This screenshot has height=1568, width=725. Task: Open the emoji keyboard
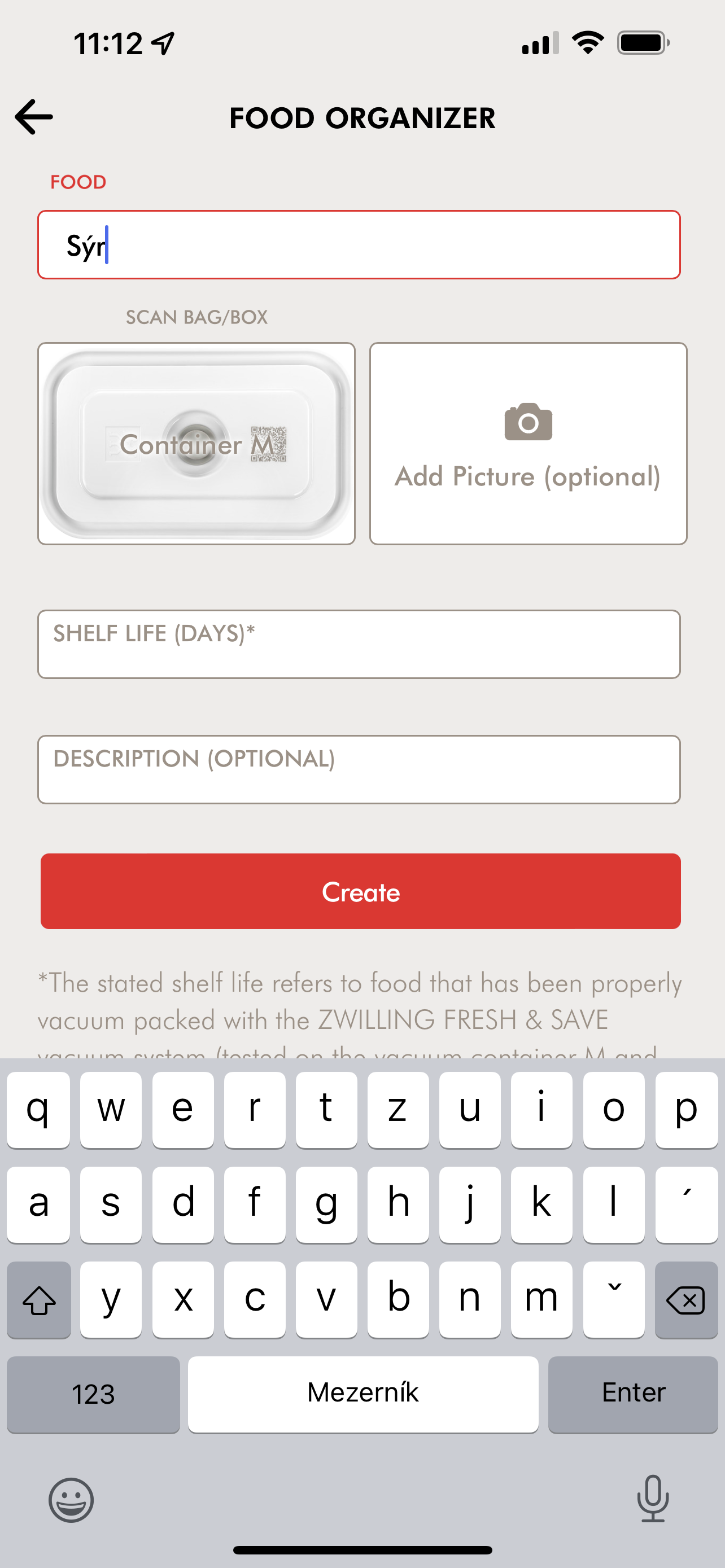[x=71, y=1500]
